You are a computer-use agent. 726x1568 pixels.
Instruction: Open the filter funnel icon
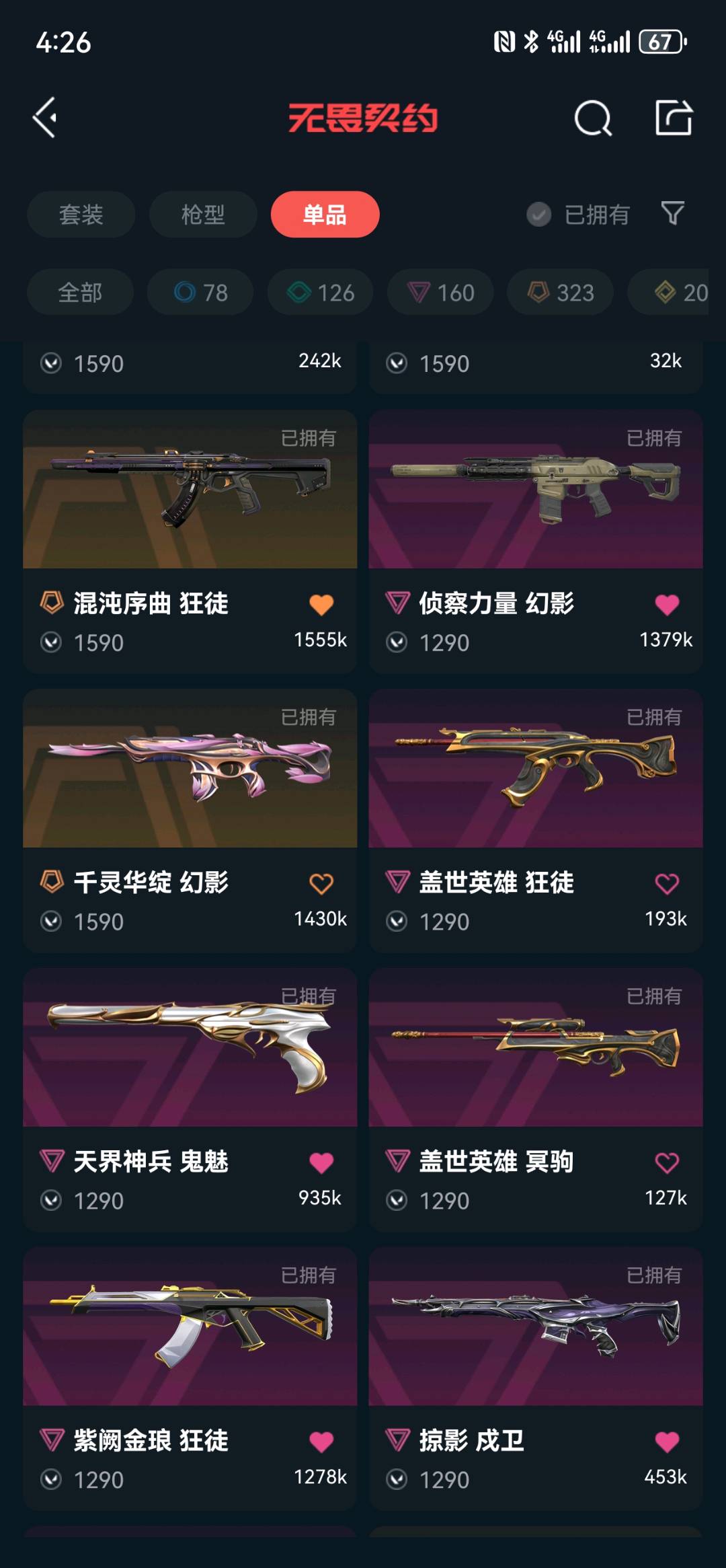672,214
